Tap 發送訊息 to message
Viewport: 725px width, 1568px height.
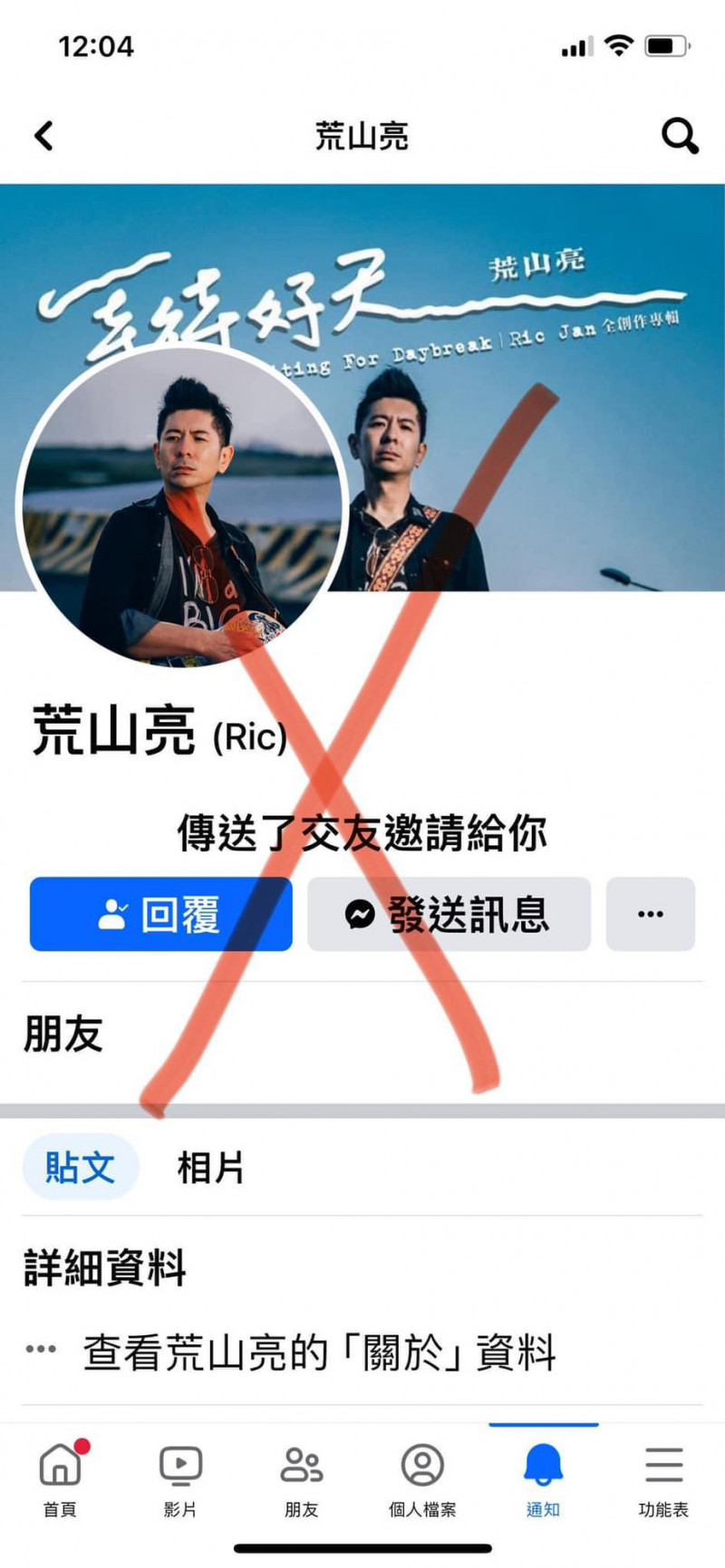(x=449, y=914)
